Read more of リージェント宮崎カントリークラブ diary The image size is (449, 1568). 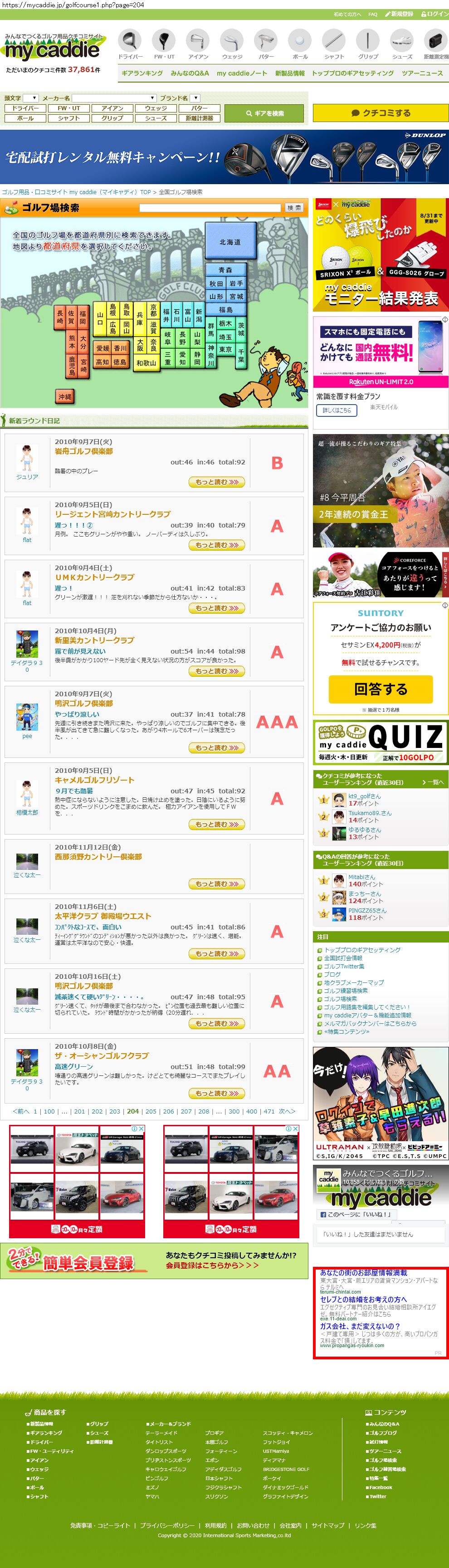217,545
